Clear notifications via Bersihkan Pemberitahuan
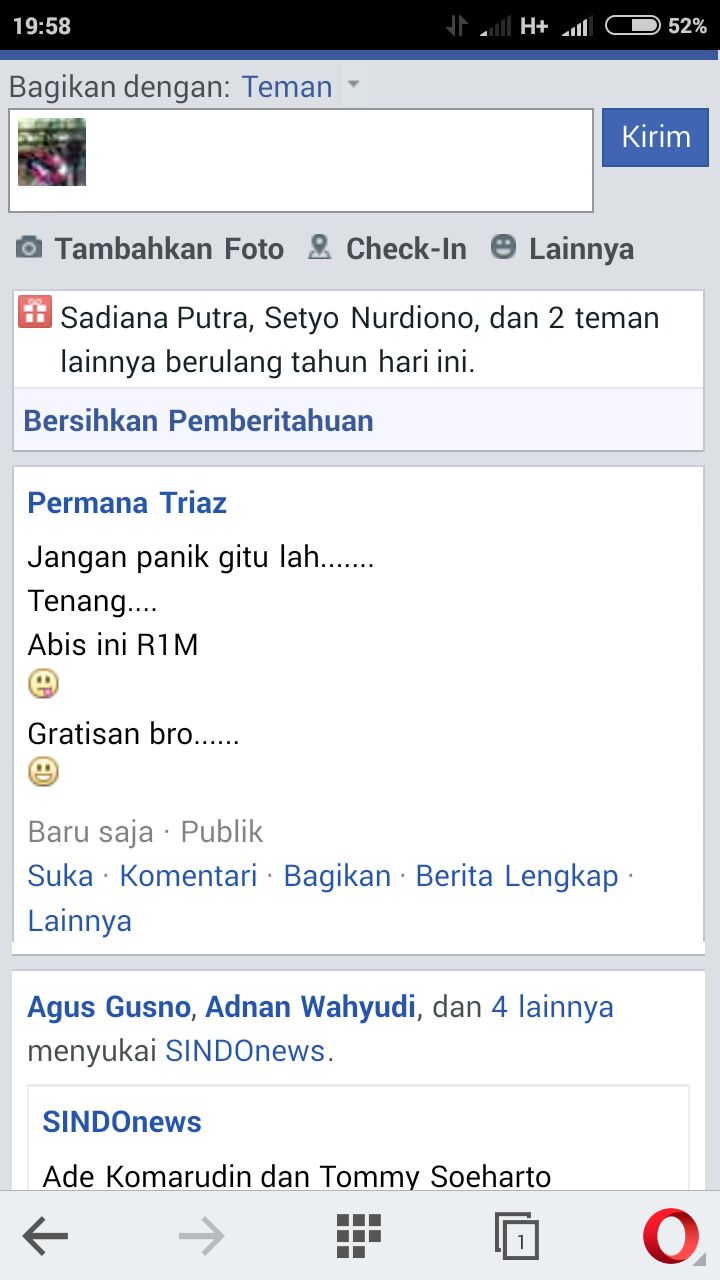The image size is (720, 1280). (198, 420)
